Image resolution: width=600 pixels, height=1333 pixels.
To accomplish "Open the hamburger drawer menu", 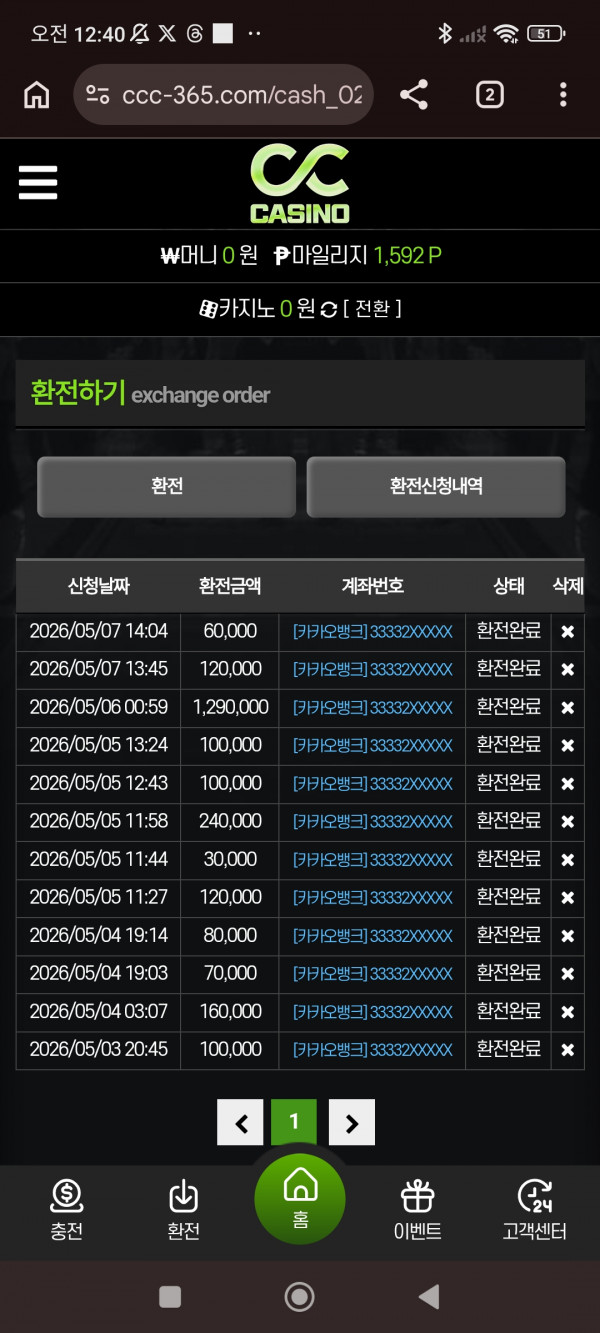I will pos(38,183).
